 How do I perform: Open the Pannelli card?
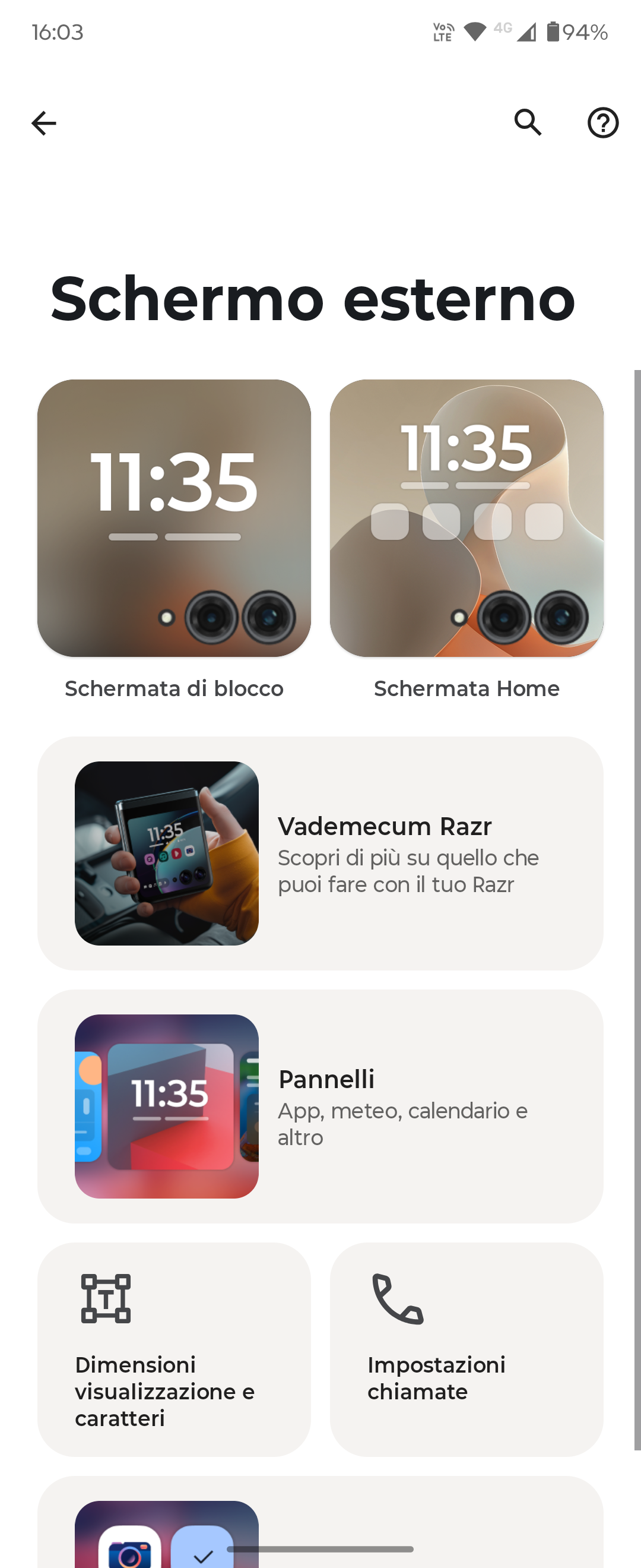[x=320, y=1106]
